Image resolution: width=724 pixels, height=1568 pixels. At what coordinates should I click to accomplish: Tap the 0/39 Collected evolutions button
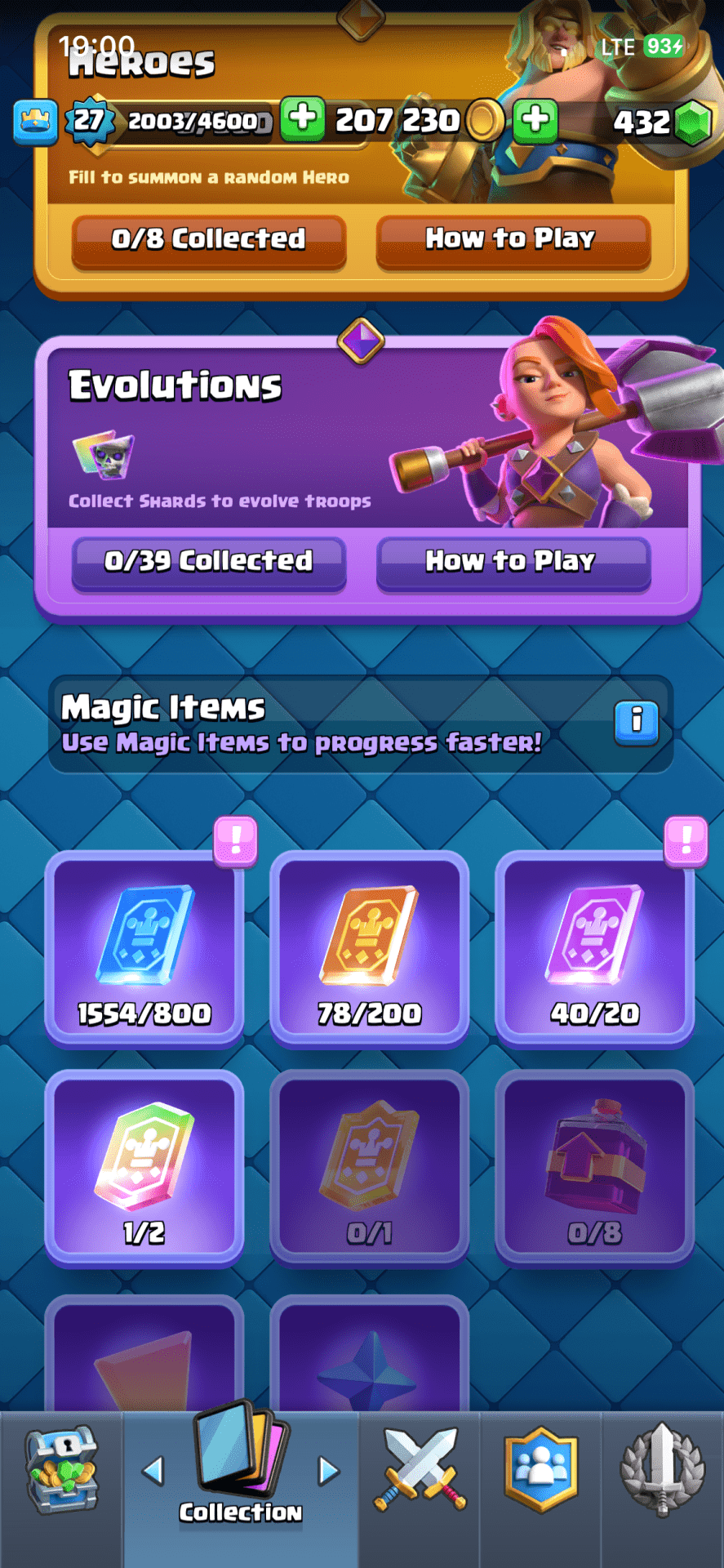point(208,562)
